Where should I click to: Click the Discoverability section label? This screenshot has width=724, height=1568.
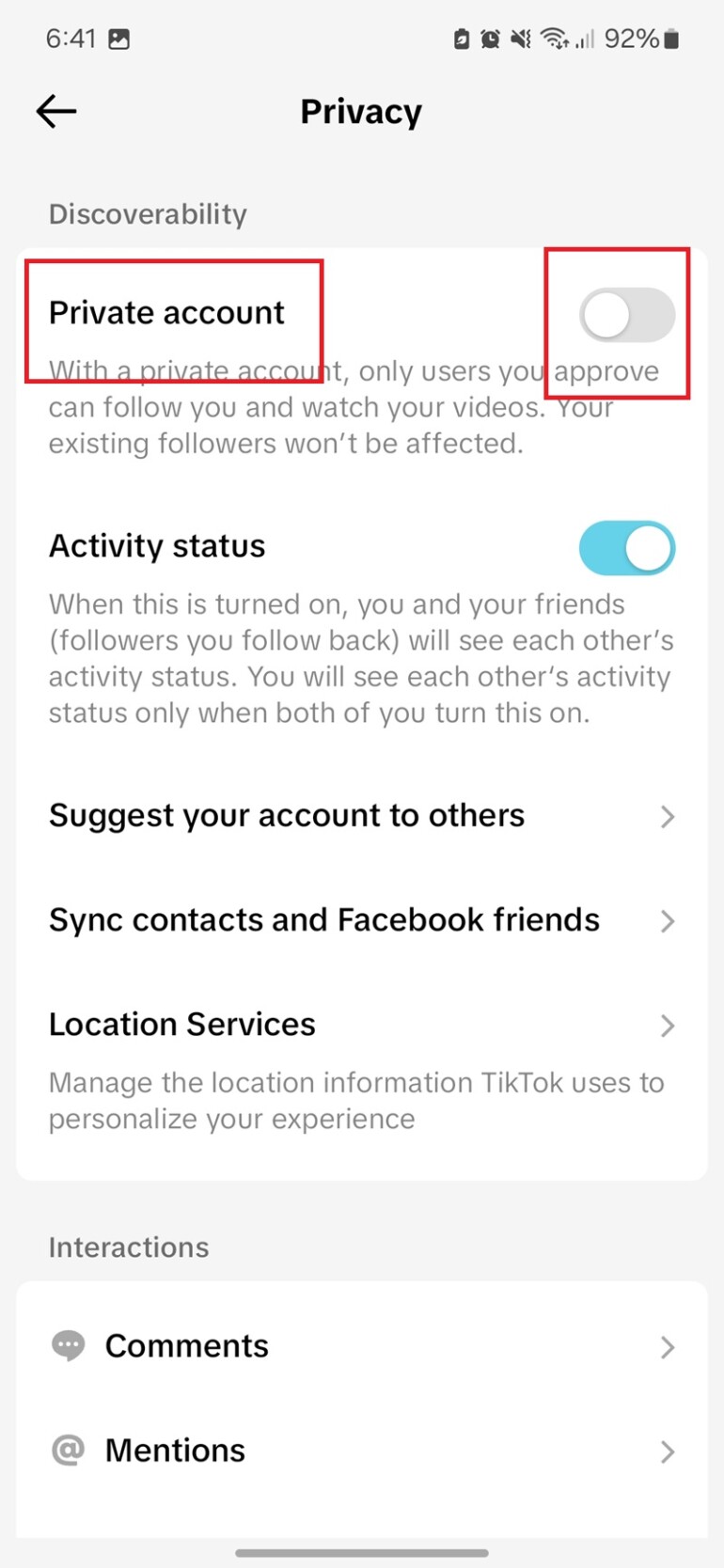pyautogui.click(x=147, y=214)
